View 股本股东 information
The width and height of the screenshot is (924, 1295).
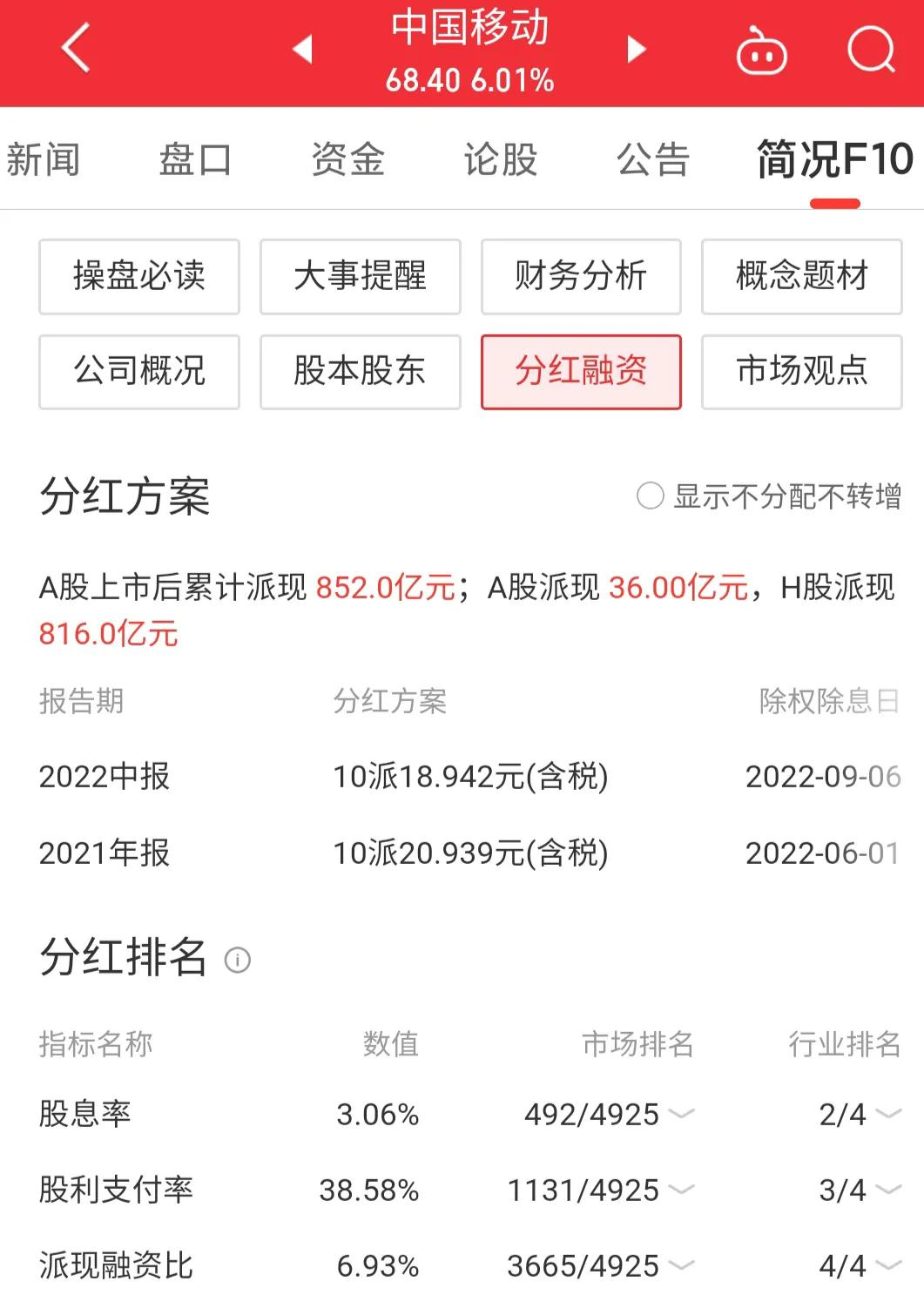pos(360,371)
